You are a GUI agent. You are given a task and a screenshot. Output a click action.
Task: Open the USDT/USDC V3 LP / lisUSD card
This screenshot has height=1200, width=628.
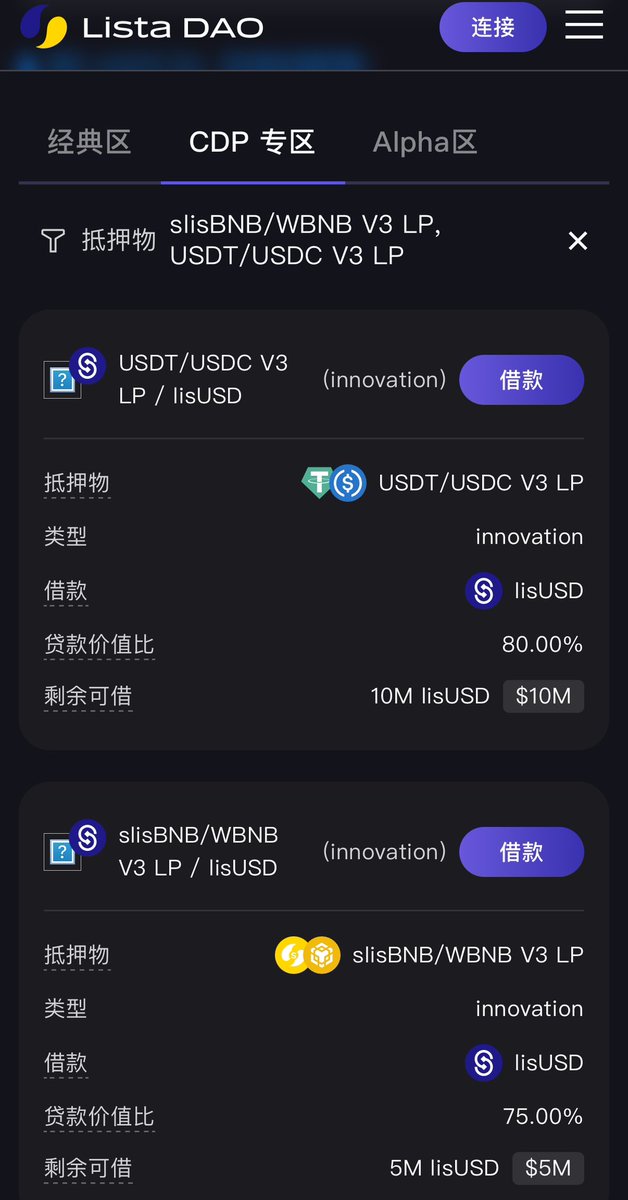pyautogui.click(x=203, y=380)
